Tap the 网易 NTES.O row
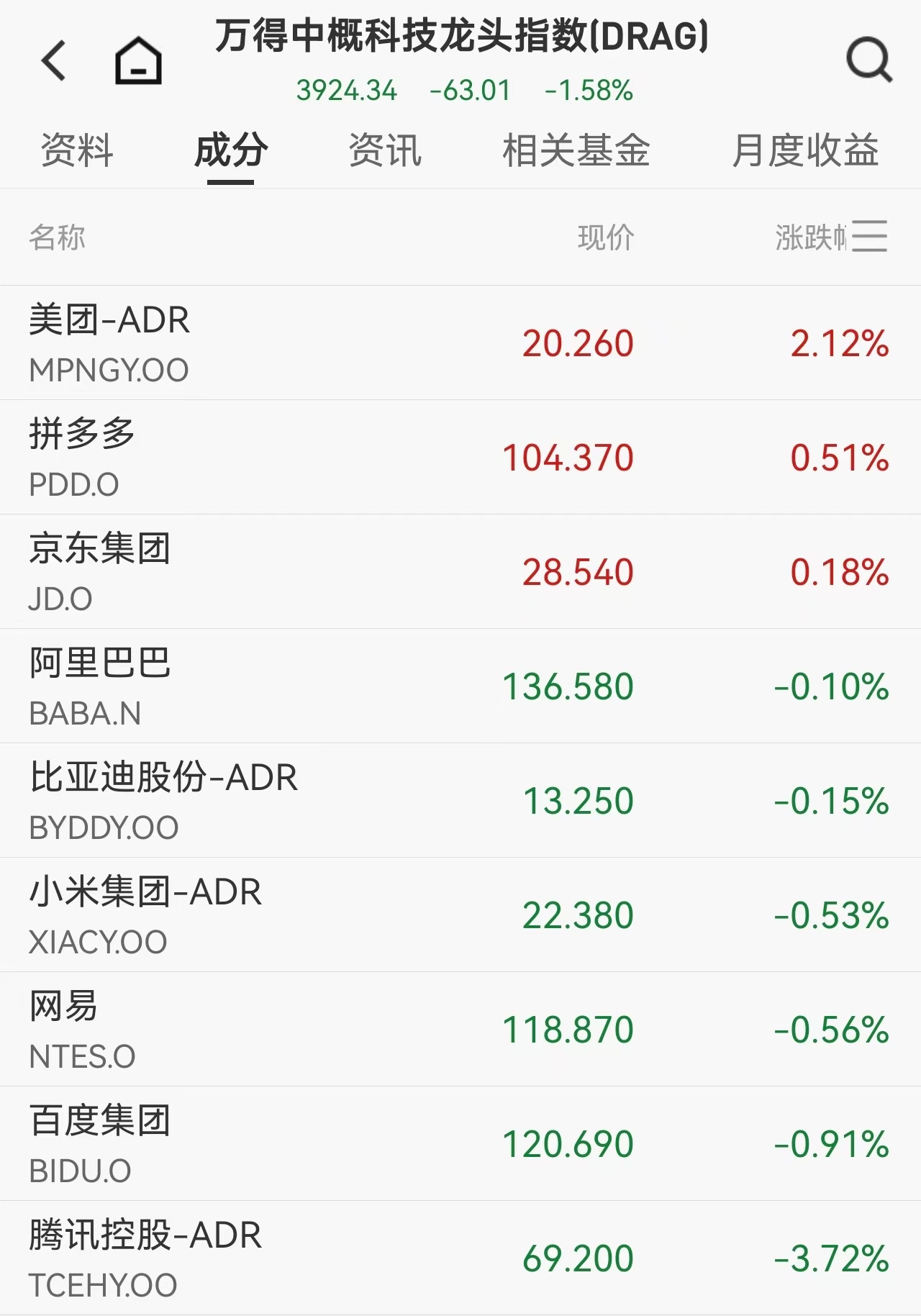 click(x=460, y=1030)
